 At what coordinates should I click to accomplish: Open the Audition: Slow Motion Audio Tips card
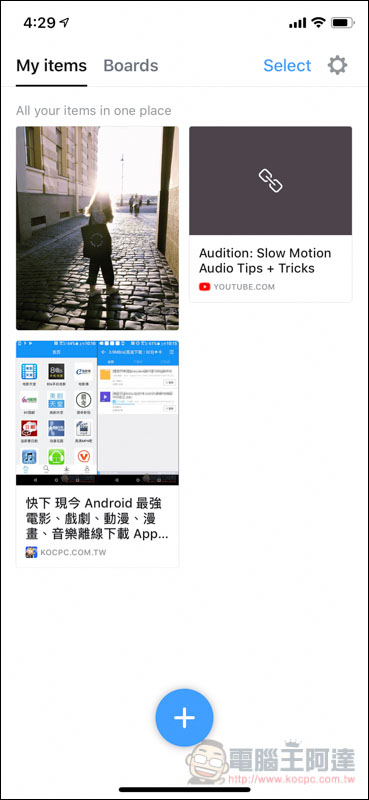[x=270, y=214]
